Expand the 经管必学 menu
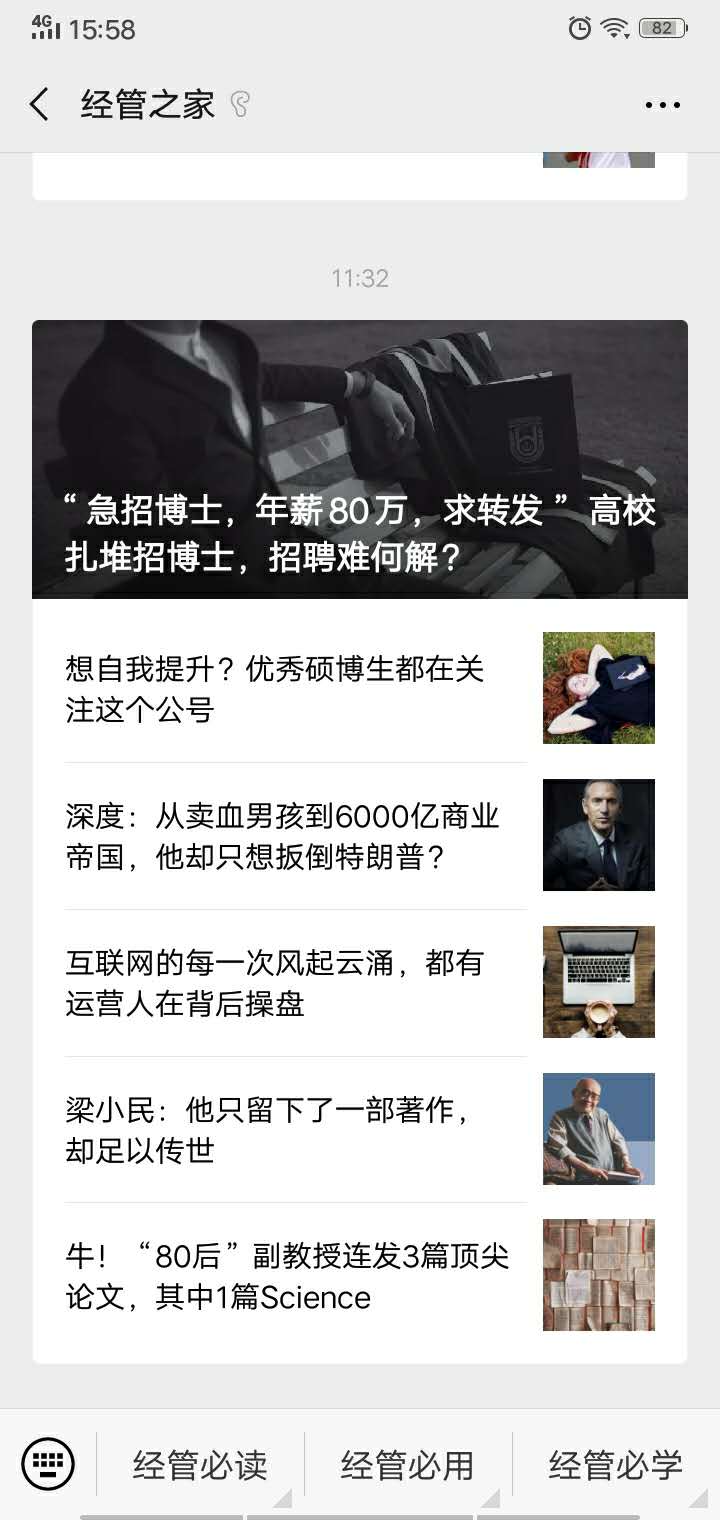720x1520 pixels. click(615, 1465)
